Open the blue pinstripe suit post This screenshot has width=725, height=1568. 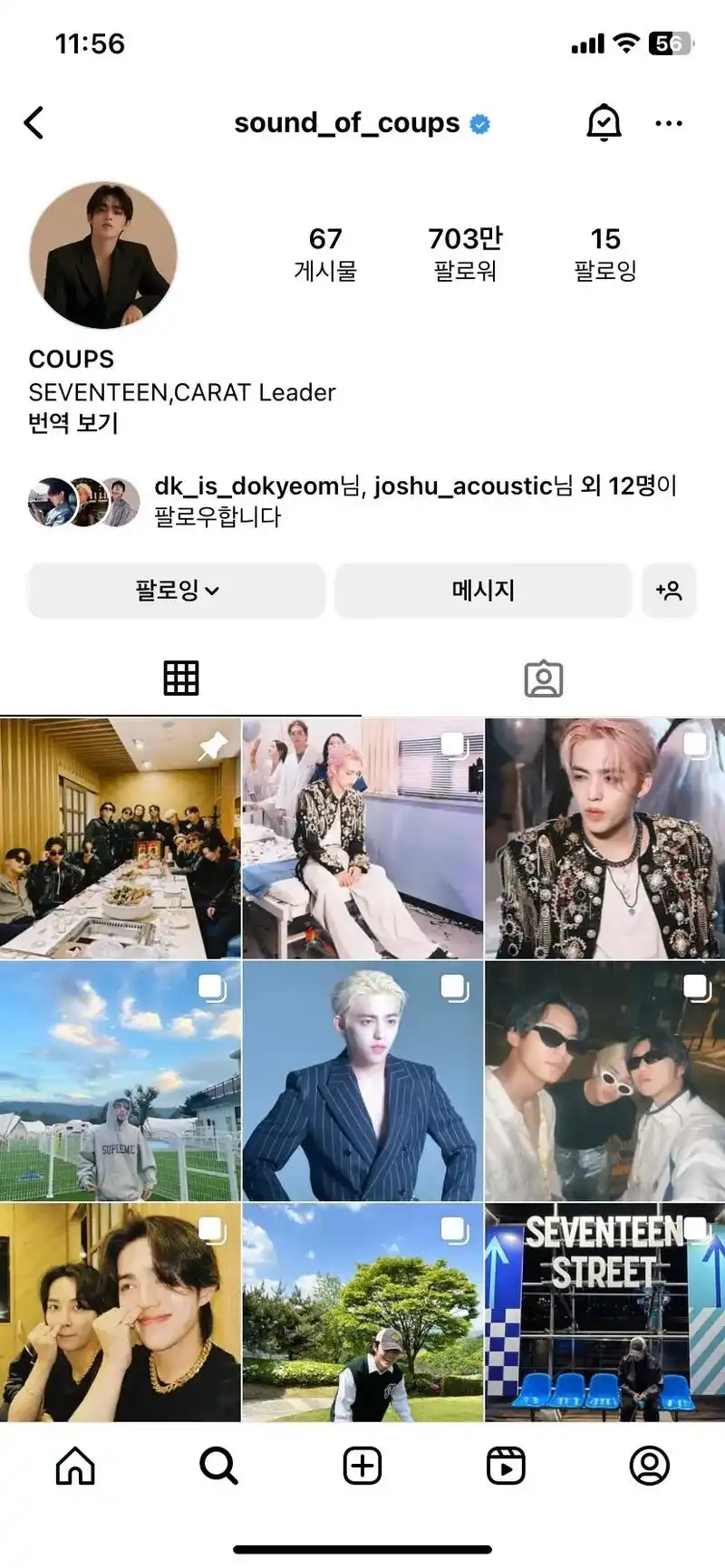(x=362, y=1082)
